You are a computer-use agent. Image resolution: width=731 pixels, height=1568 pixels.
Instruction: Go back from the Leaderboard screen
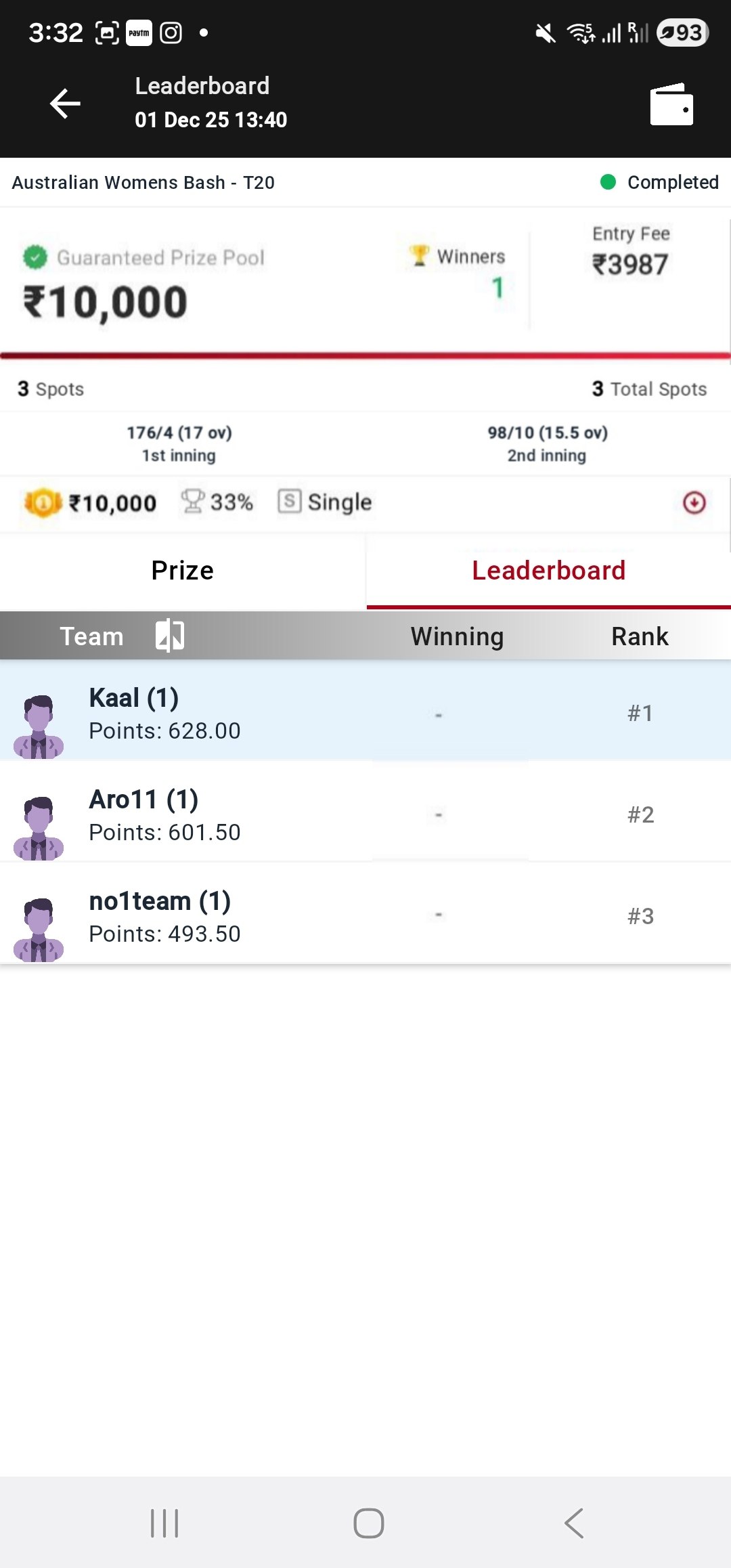tap(65, 104)
